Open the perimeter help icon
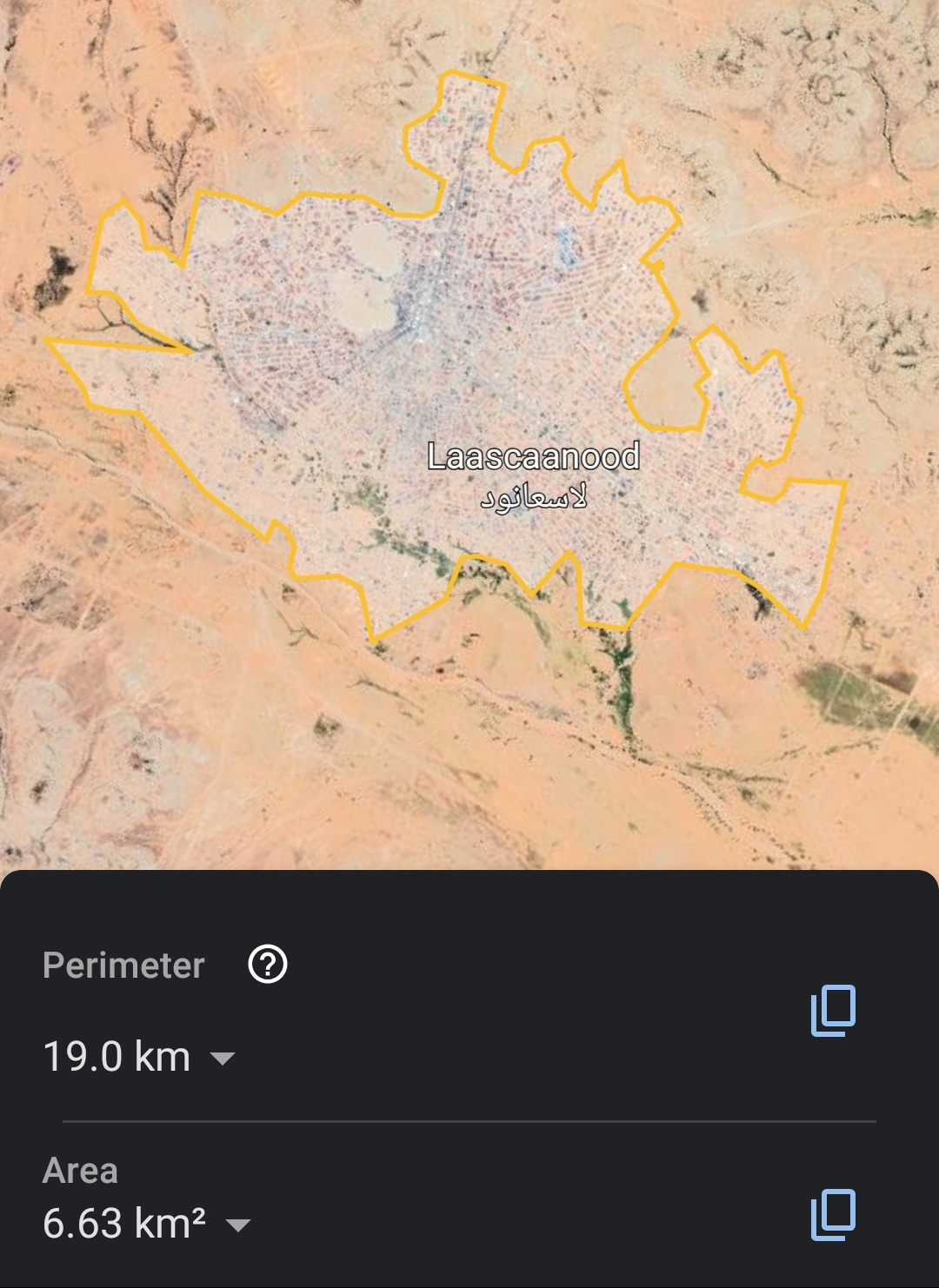The image size is (939, 1288). coord(268,965)
